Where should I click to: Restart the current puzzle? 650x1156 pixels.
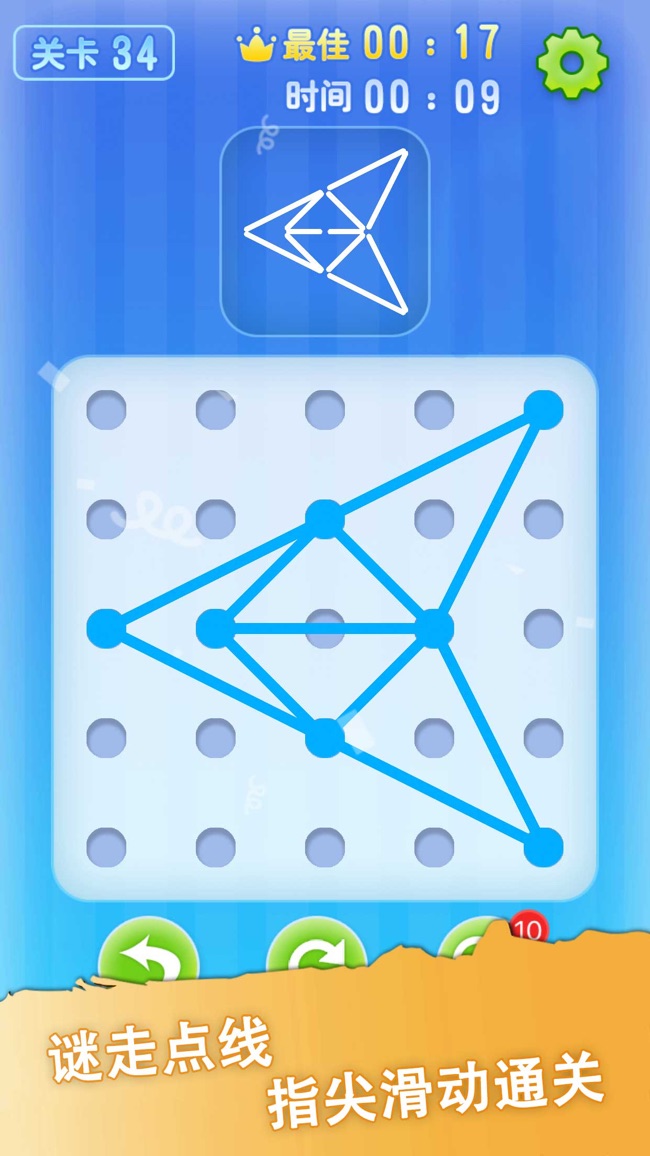point(316,952)
